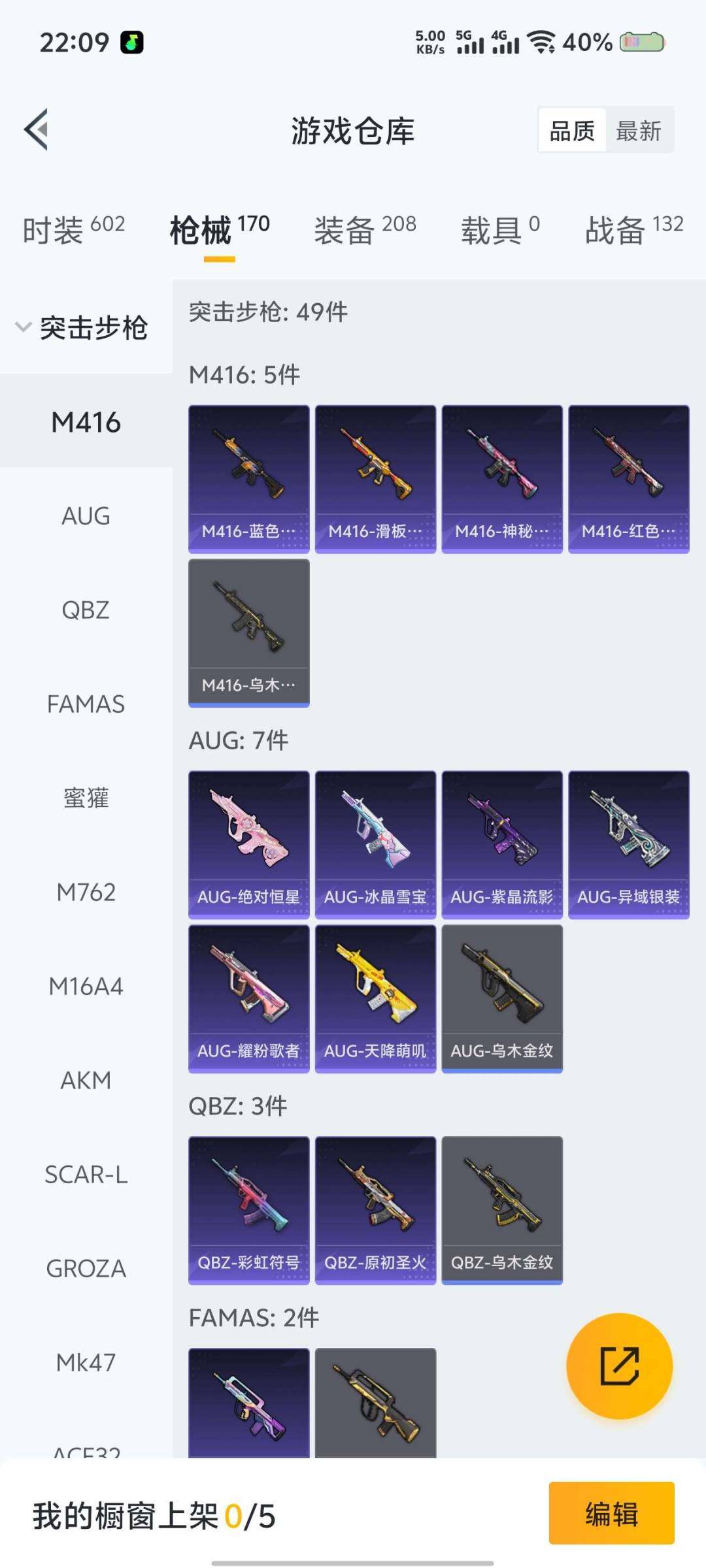Open the AUG-天降萌叽 skin tile

(x=375, y=998)
